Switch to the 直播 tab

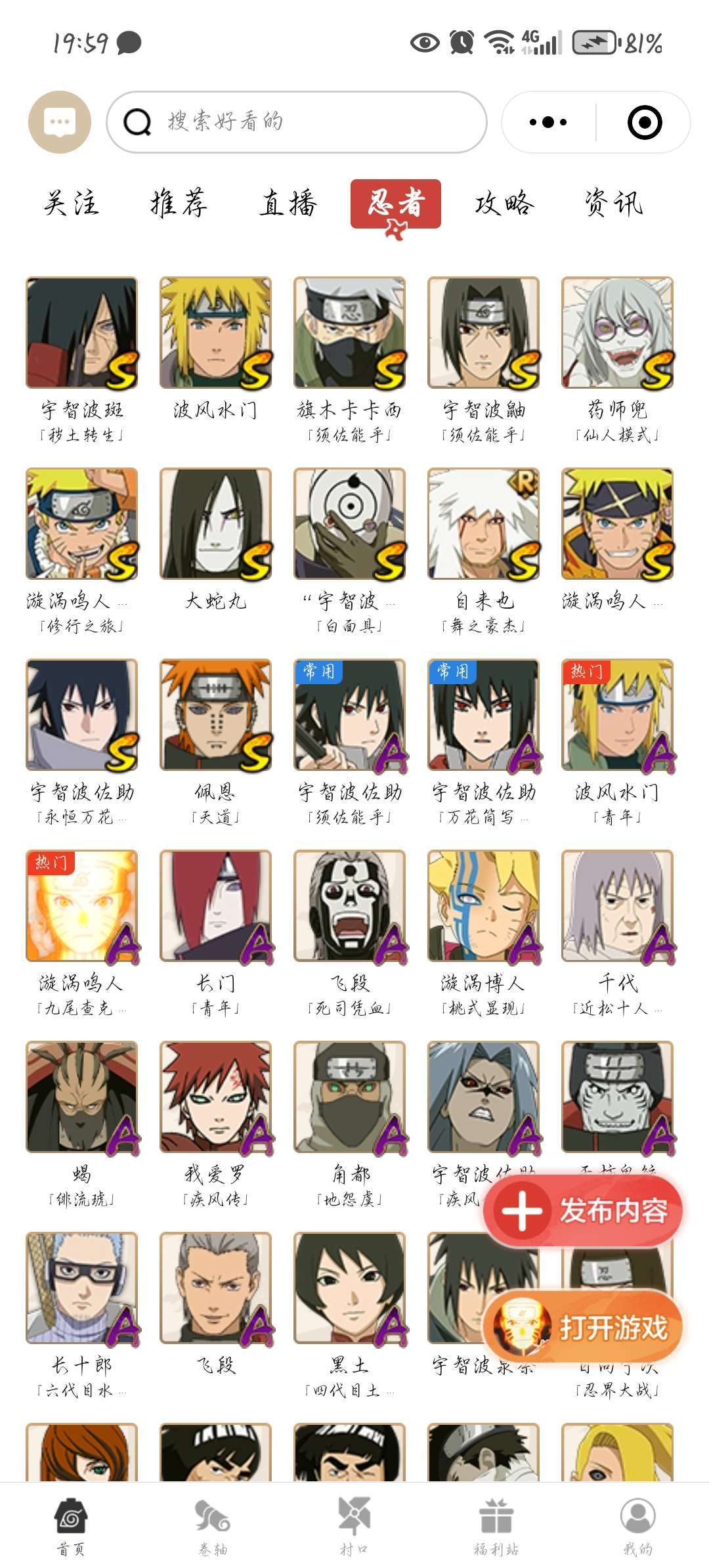[x=288, y=204]
